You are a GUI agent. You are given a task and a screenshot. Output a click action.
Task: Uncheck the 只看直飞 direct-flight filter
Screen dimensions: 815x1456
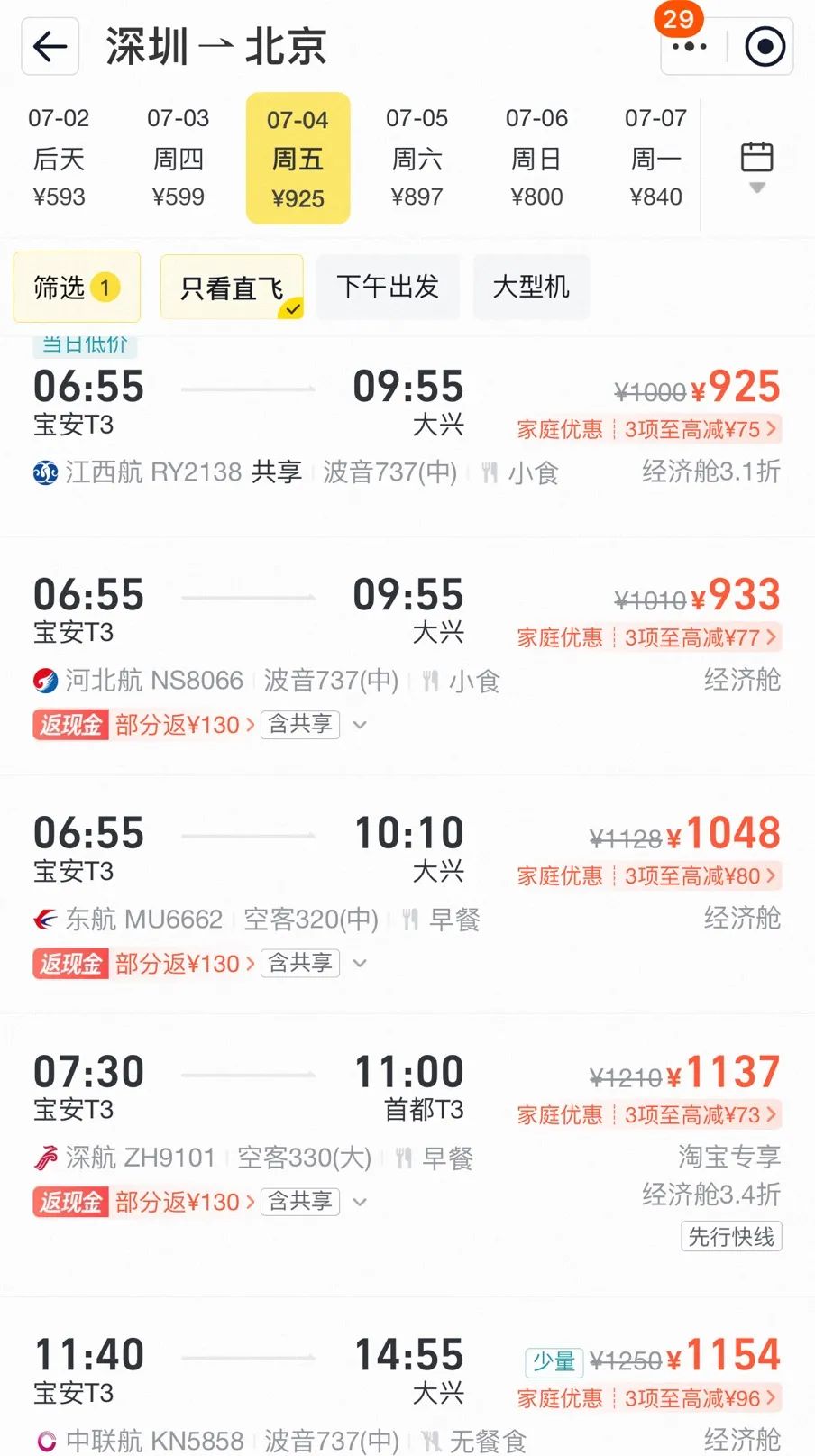click(x=232, y=287)
